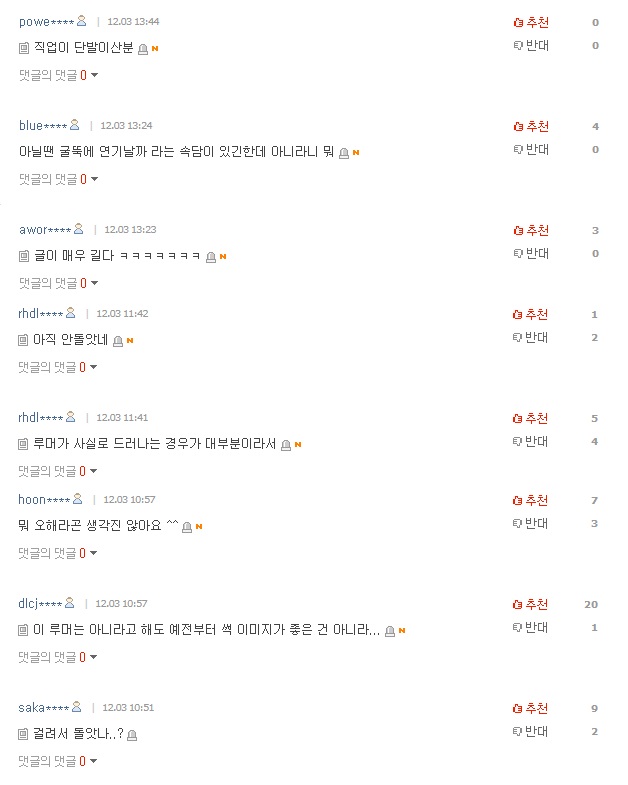Expand replies under hoon****'s comment
628x785 pixels.
[x=58, y=553]
